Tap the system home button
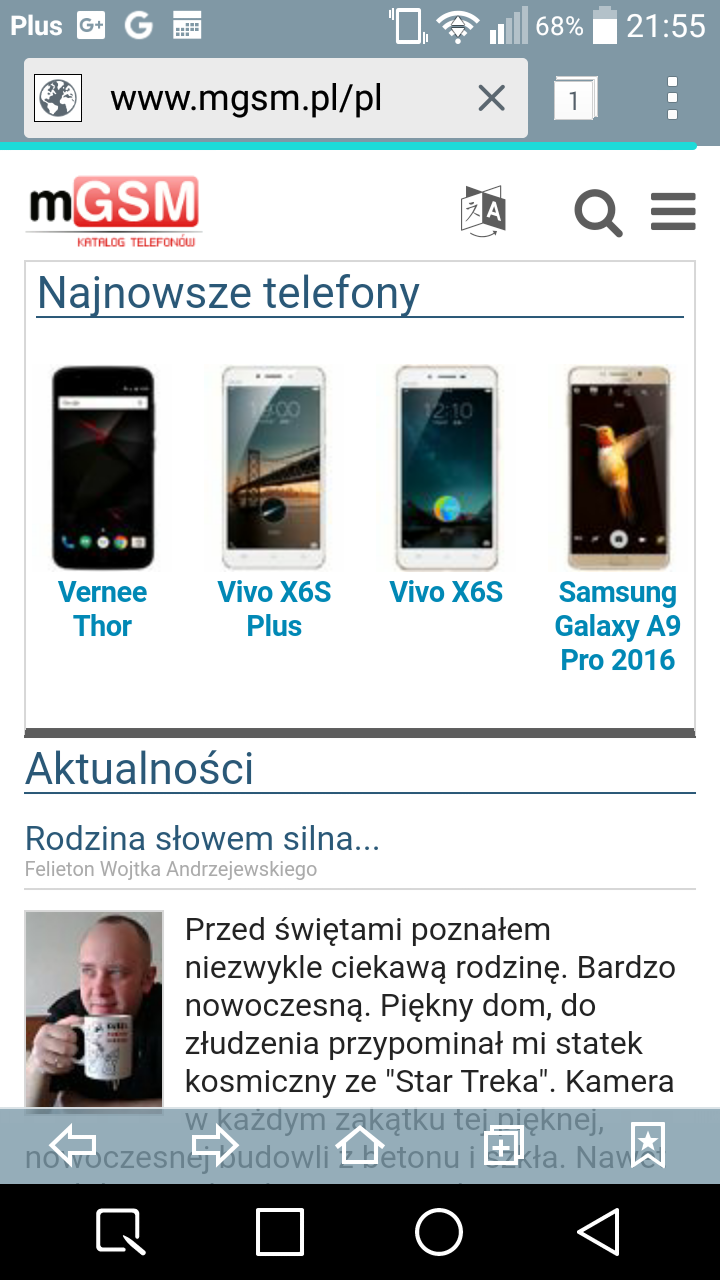 point(439,1232)
